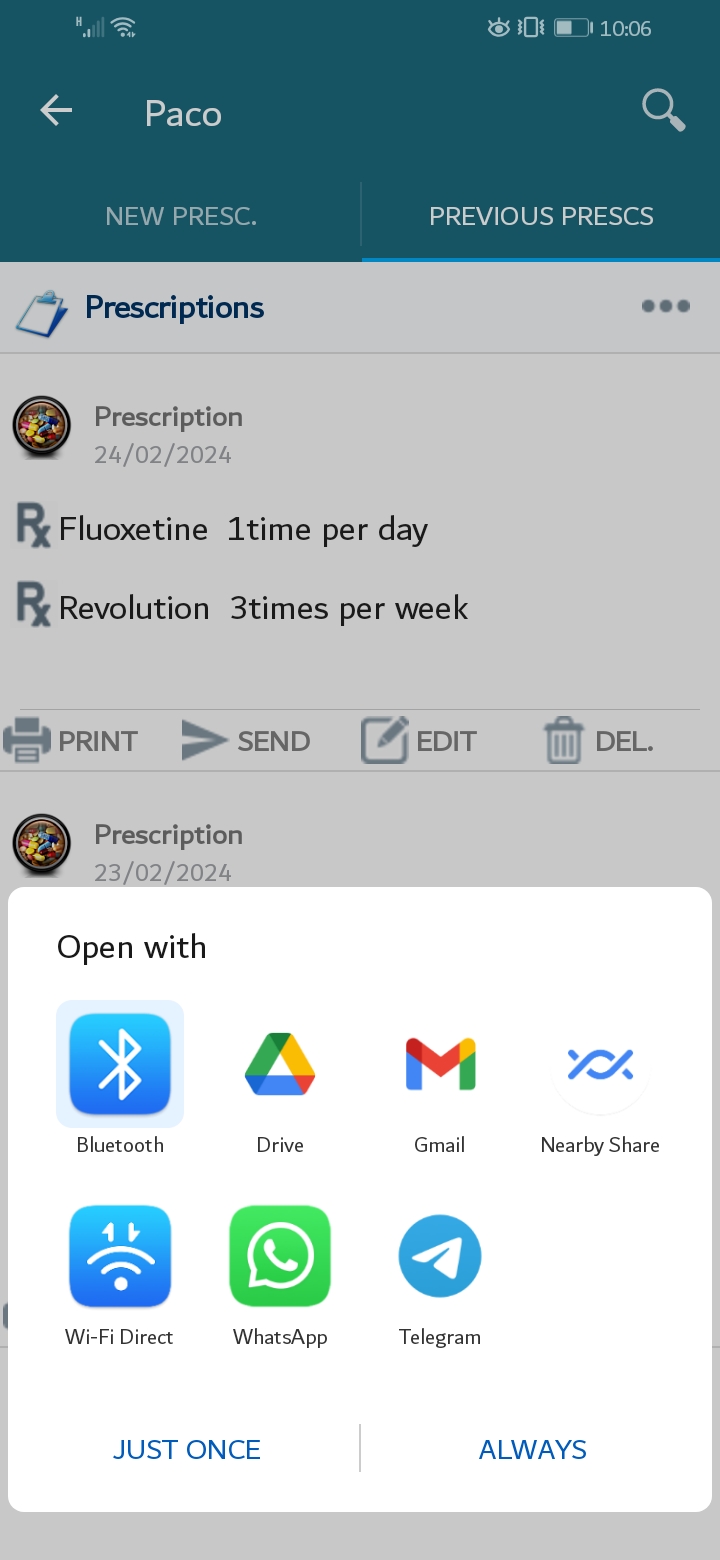
Task: Choose Always as default
Action: (532, 1449)
